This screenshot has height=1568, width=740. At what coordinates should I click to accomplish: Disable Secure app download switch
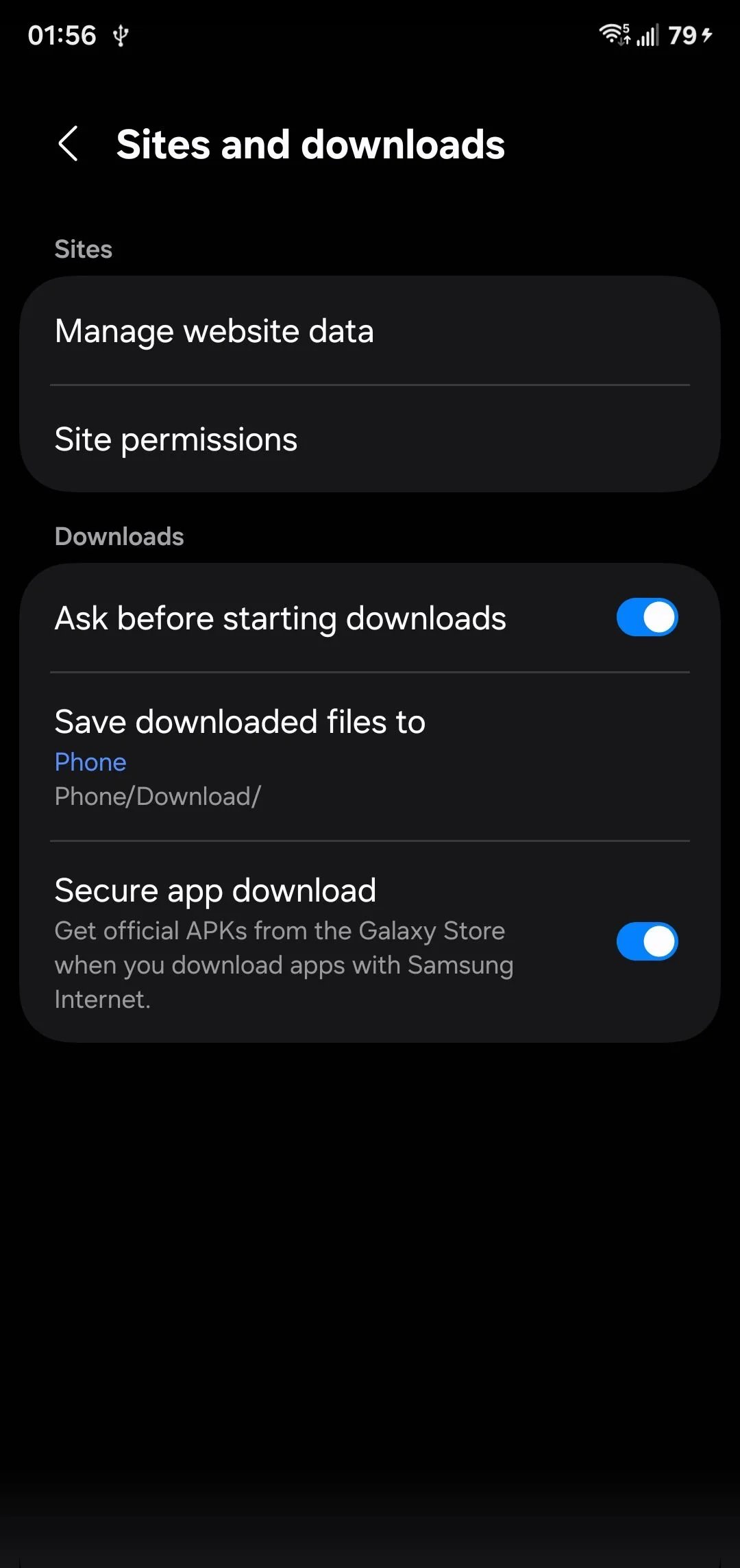click(646, 941)
